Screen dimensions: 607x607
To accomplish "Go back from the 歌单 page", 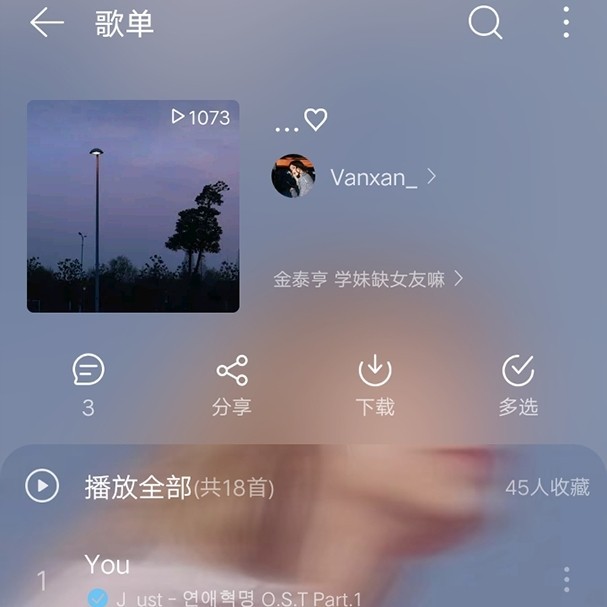I will click(46, 23).
